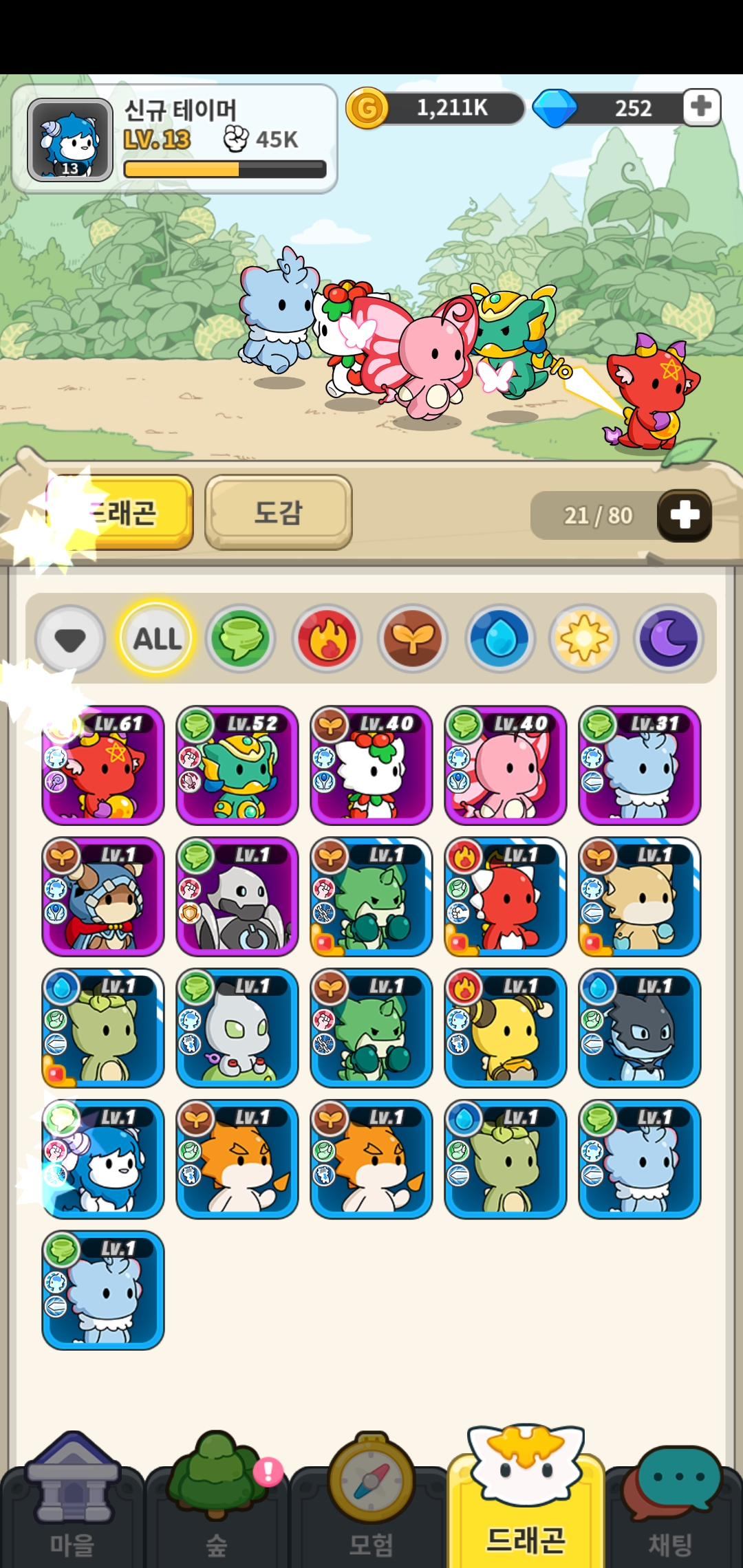Expand dragon storage beside 21 / 80

click(x=684, y=515)
